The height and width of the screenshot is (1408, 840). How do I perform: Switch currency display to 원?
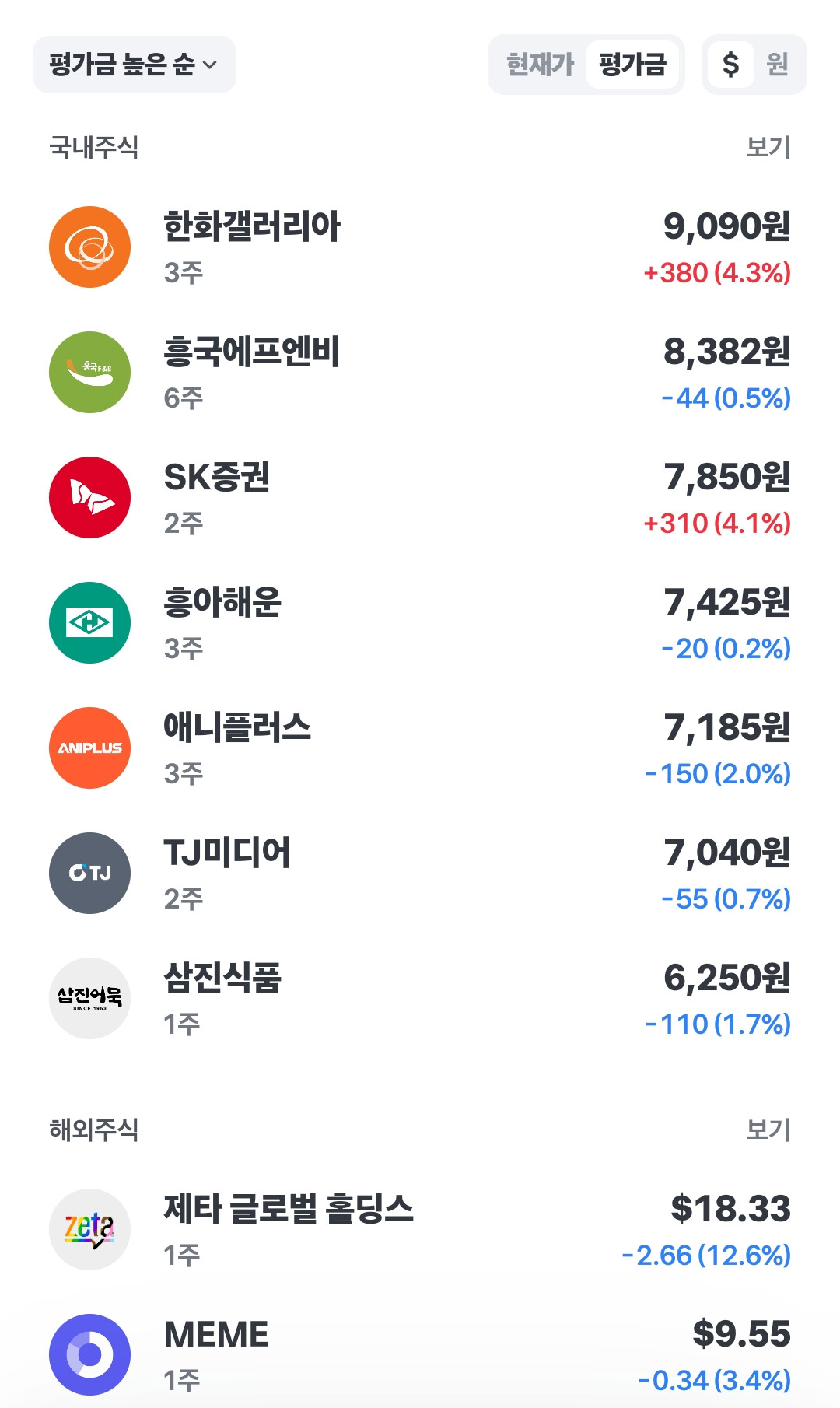778,65
